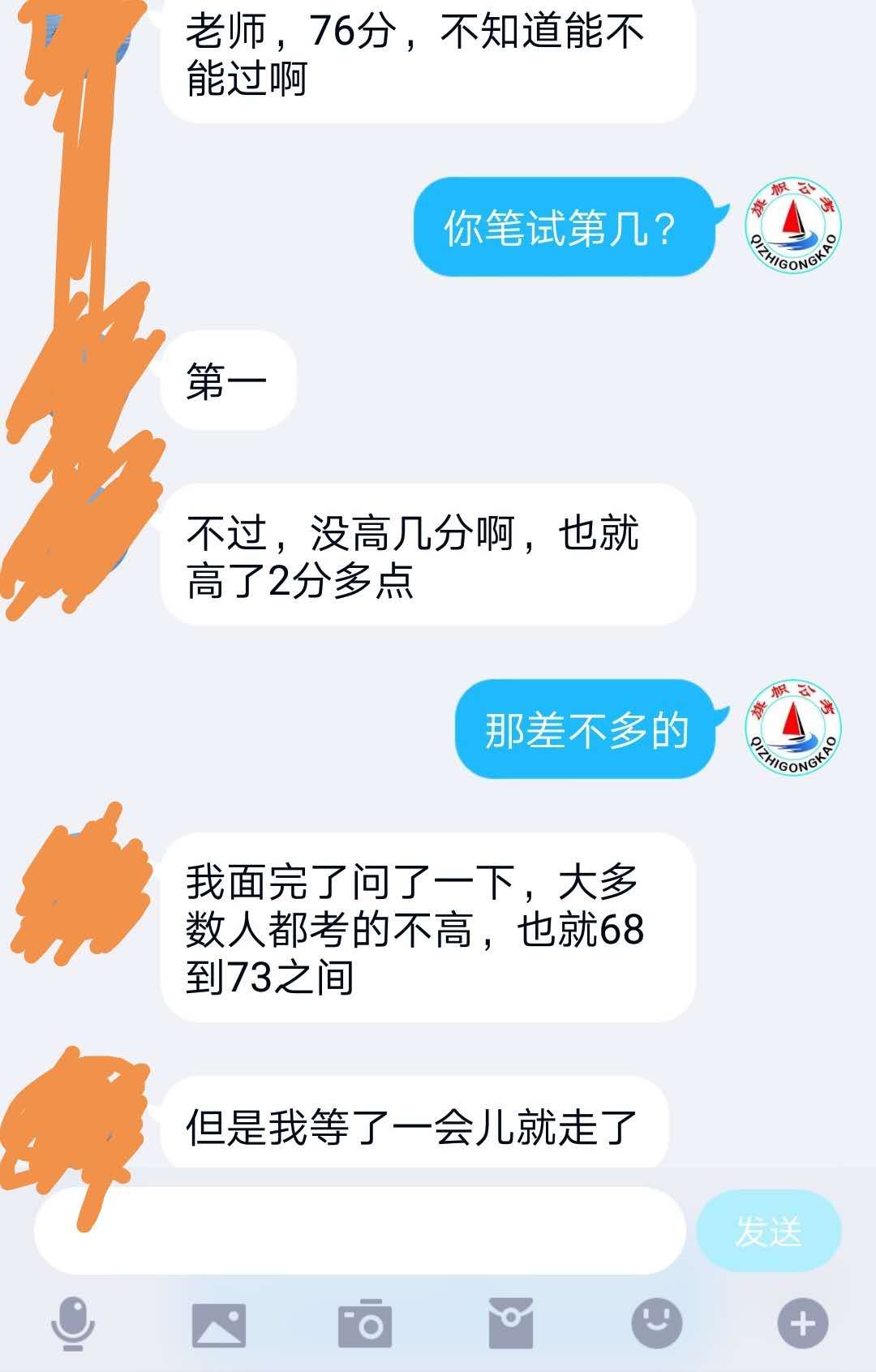Viewport: 876px width, 1372px height.
Task: Open the camera to take photo
Action: [x=365, y=1324]
